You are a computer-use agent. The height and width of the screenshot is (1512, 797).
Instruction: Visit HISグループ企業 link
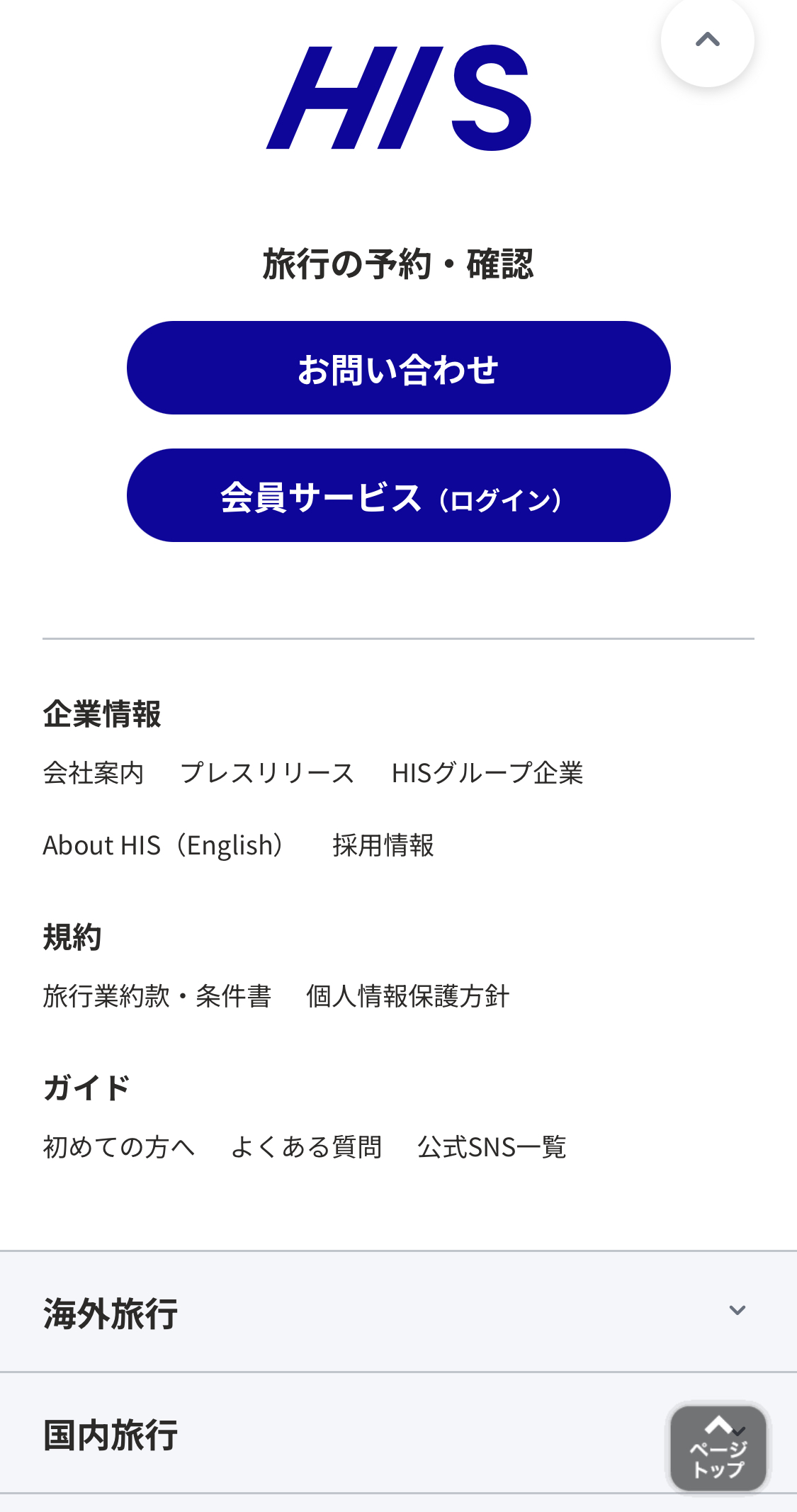tap(487, 773)
